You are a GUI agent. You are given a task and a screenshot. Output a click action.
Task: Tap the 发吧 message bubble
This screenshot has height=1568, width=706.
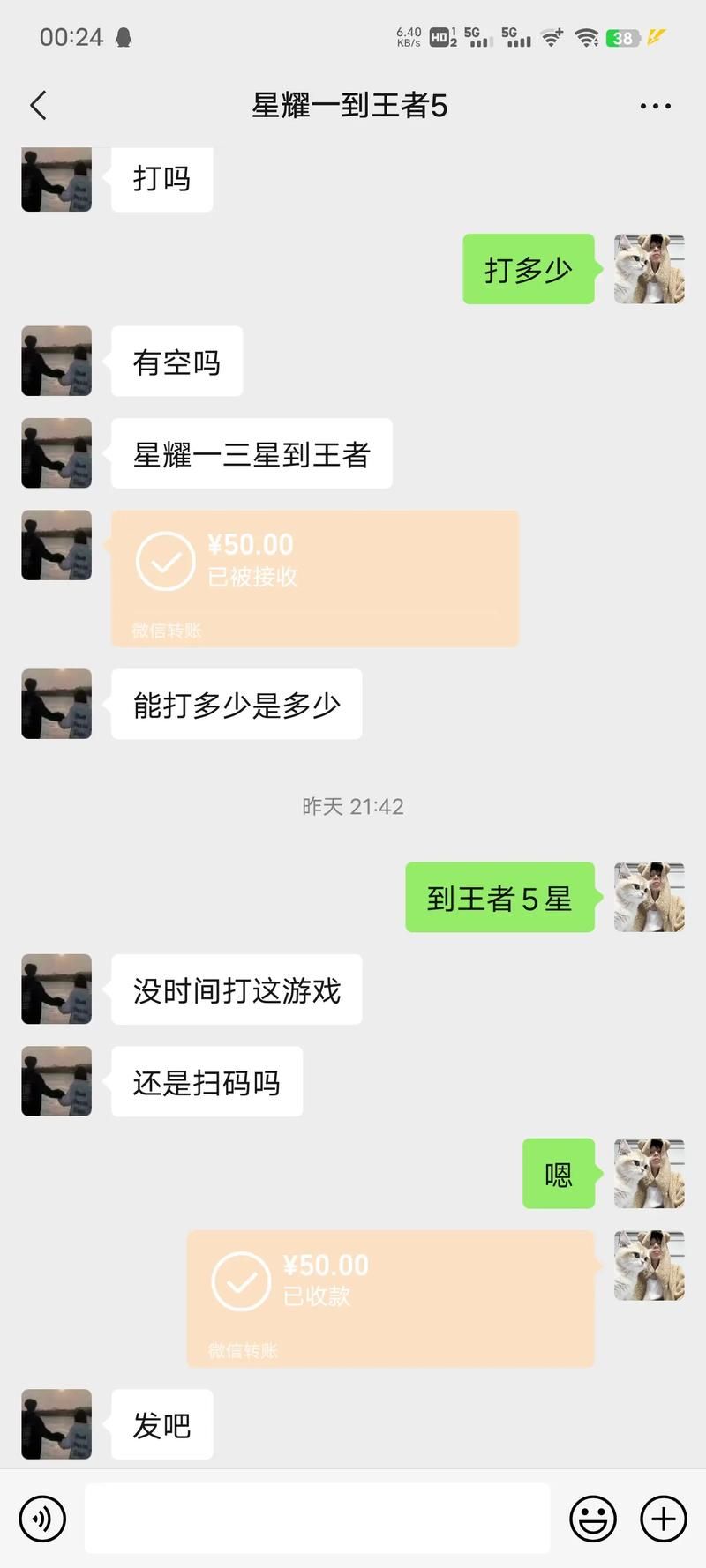[160, 1424]
